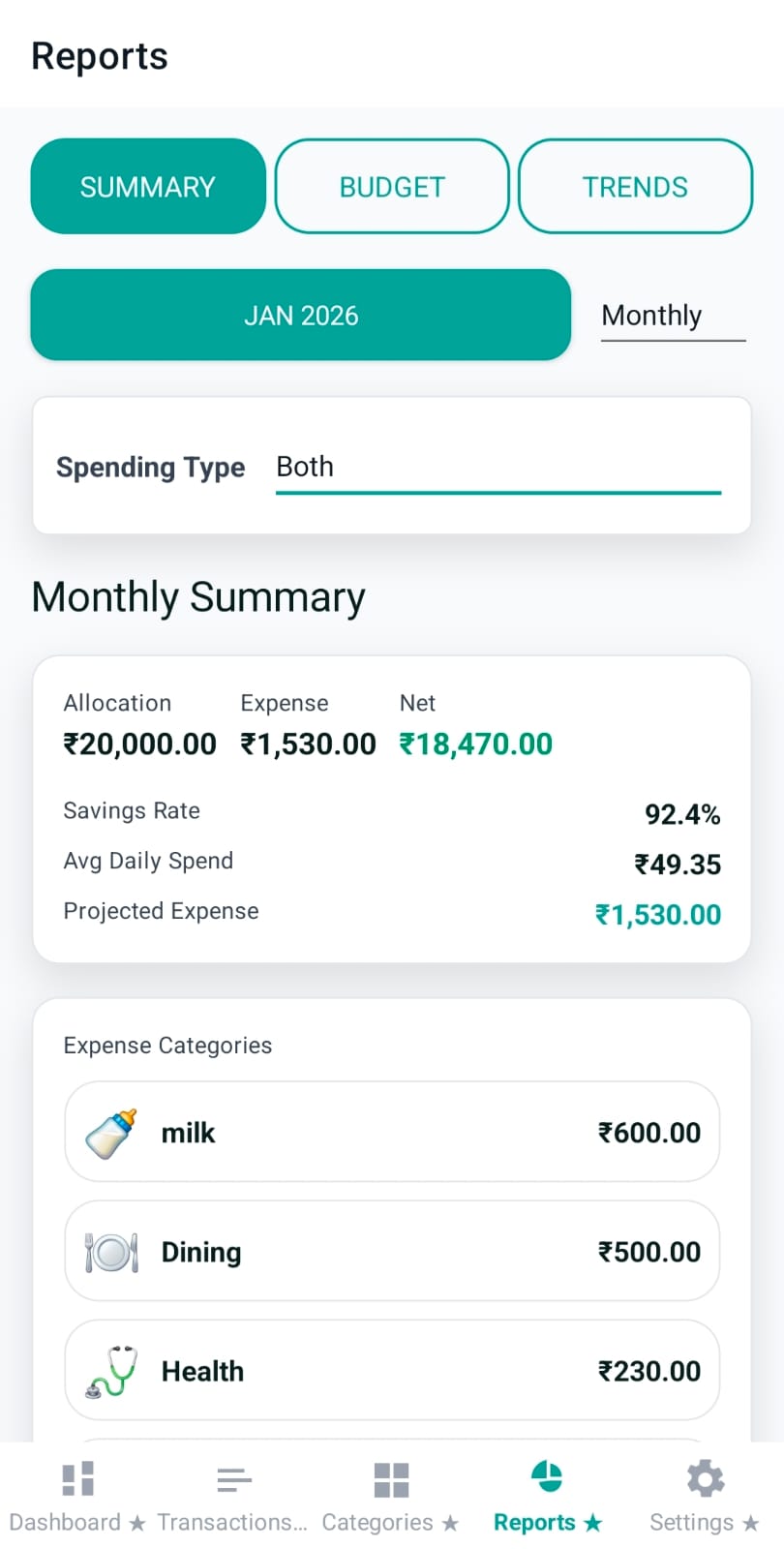This screenshot has height=1549, width=784.
Task: Open the JAN 2026 month picker
Action: point(300,316)
